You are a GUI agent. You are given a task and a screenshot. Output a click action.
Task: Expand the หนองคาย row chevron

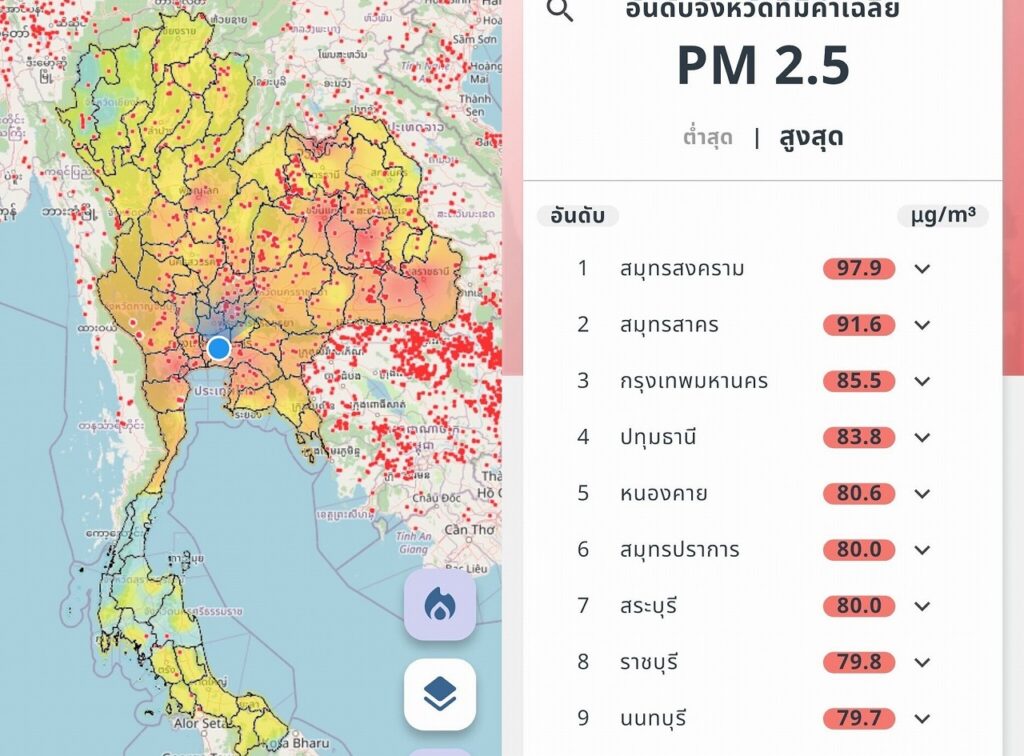[x=922, y=493]
